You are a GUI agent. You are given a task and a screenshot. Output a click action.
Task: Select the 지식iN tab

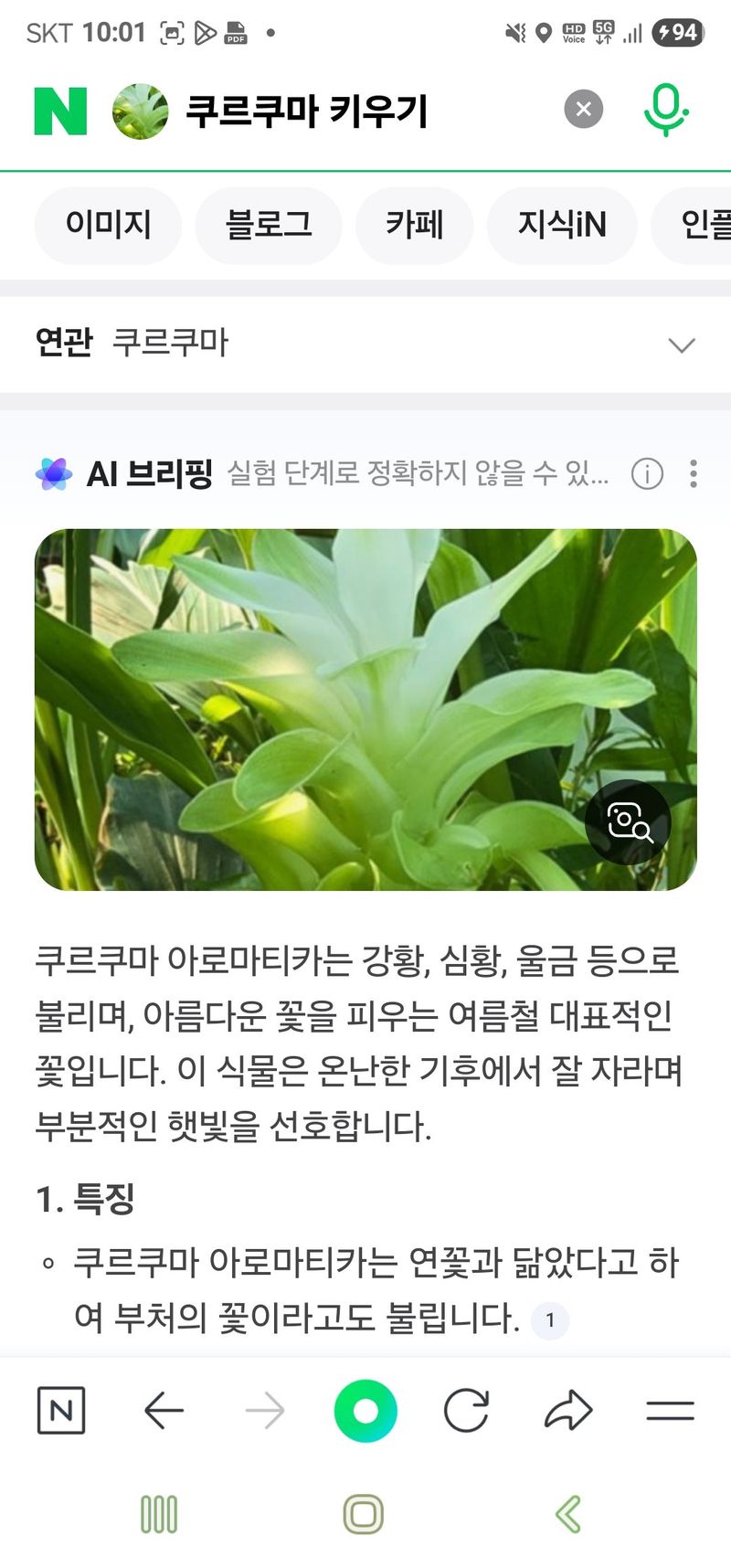[561, 225]
